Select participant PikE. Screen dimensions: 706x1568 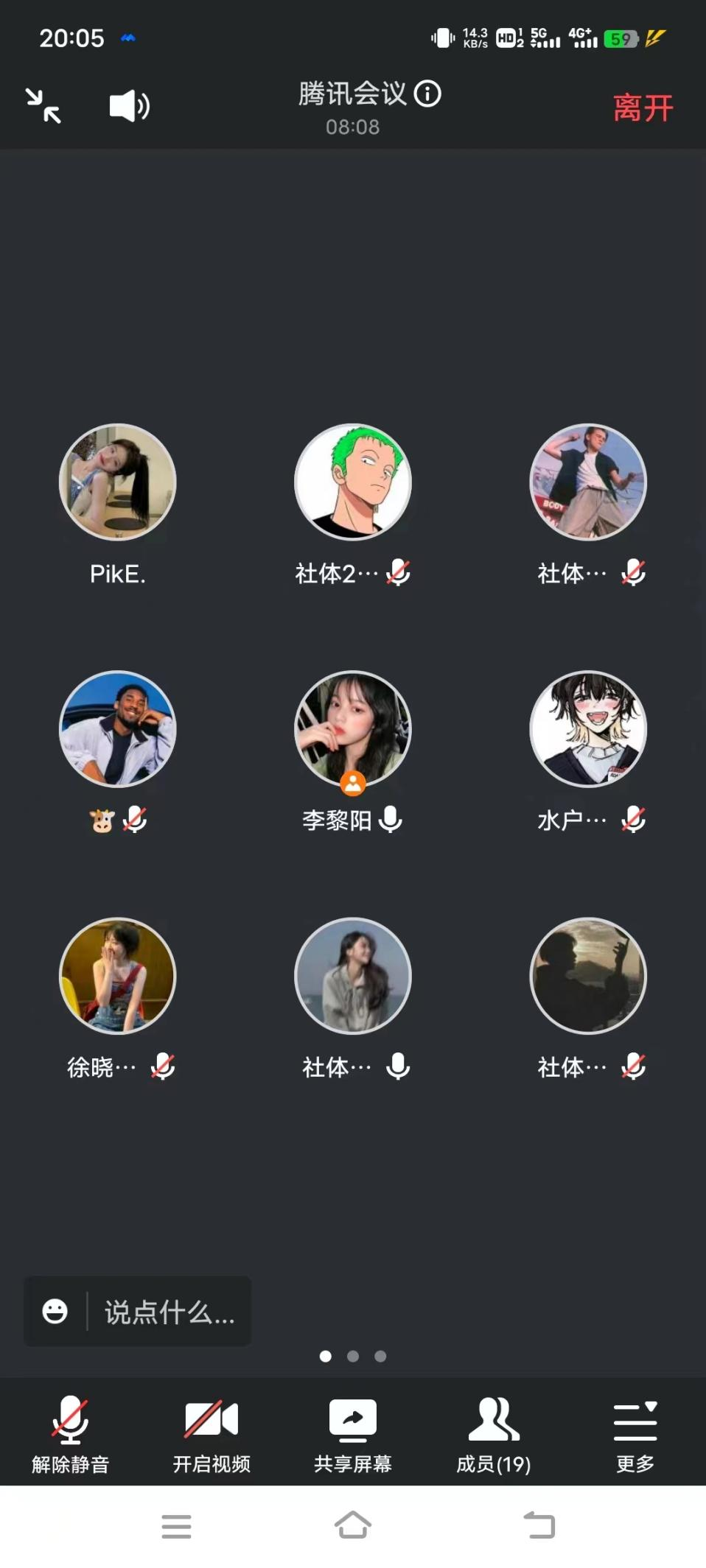point(117,482)
